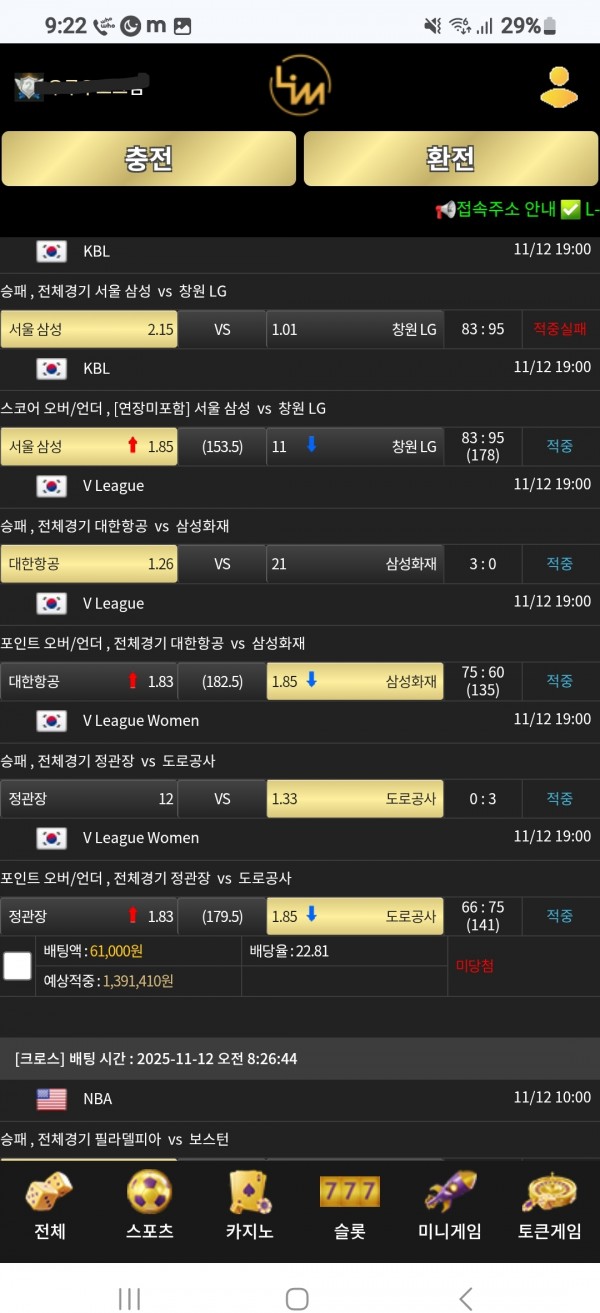Go to the home screen via the home button
600x1313 pixels.
click(x=297, y=1298)
